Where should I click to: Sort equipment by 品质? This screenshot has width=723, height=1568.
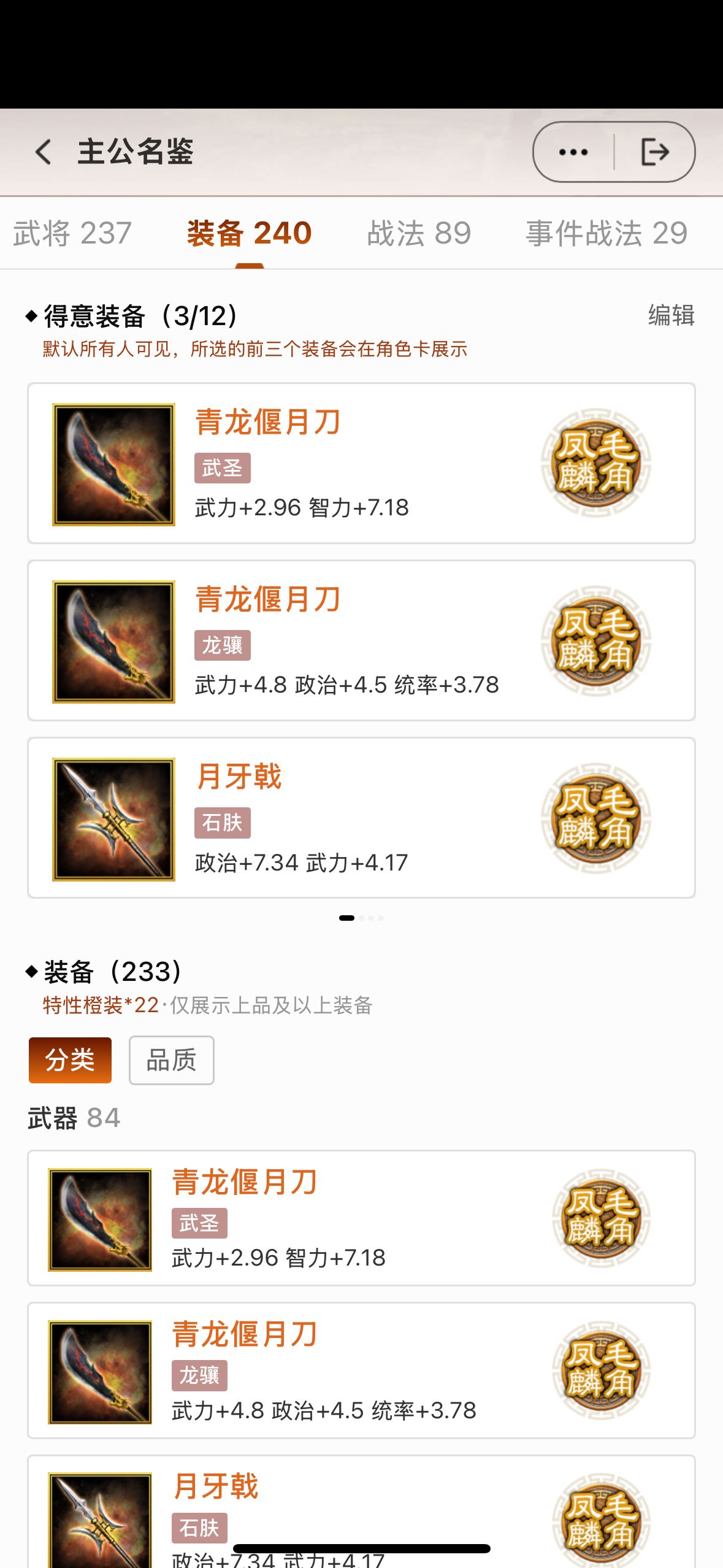tap(172, 1060)
